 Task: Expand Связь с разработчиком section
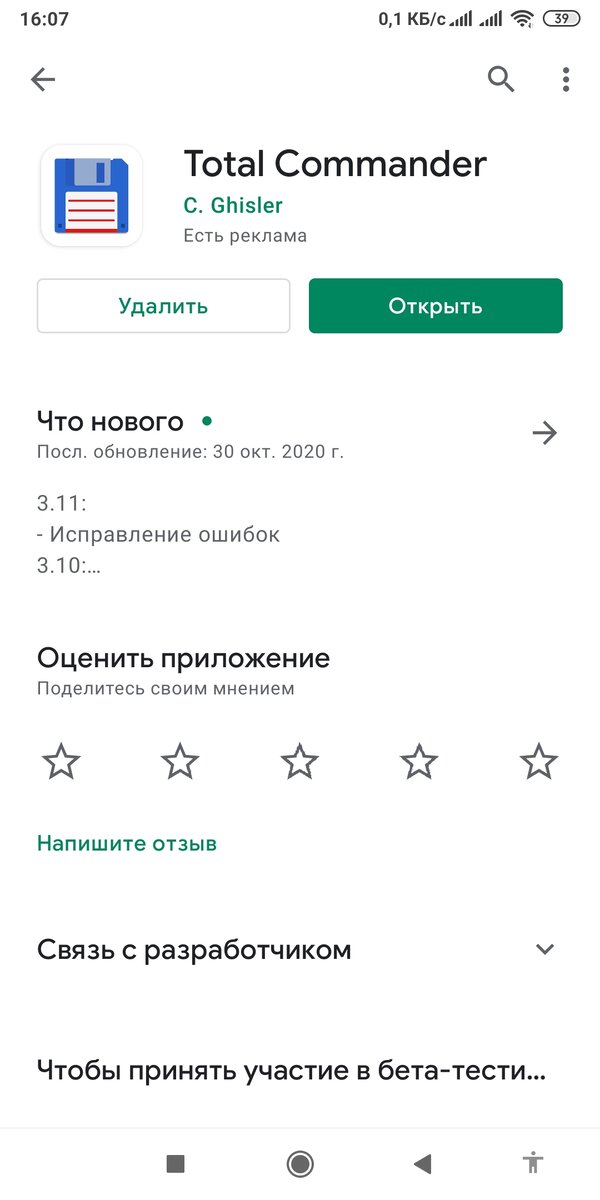point(545,949)
